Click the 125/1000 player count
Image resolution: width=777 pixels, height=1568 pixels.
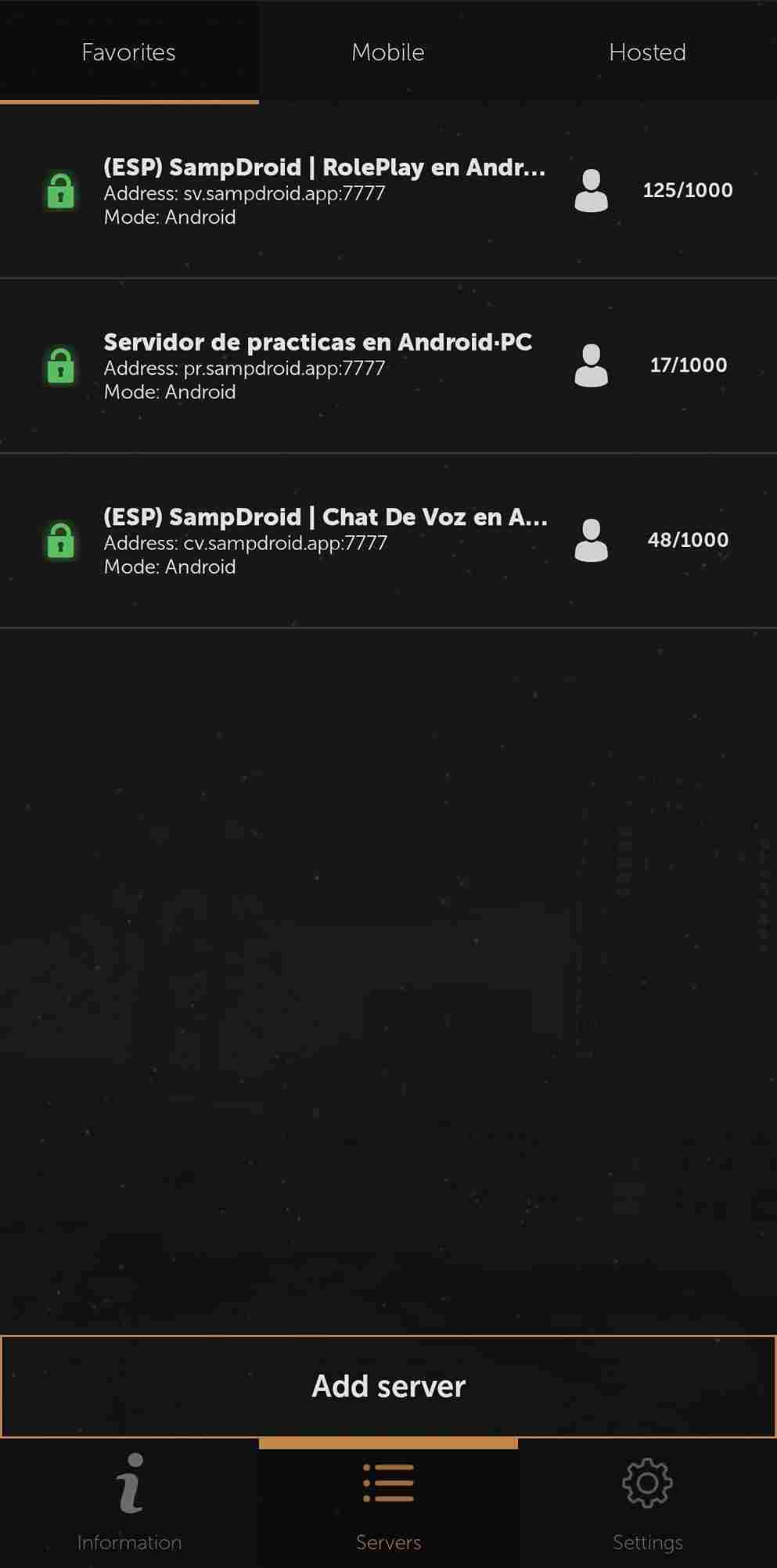click(x=688, y=190)
